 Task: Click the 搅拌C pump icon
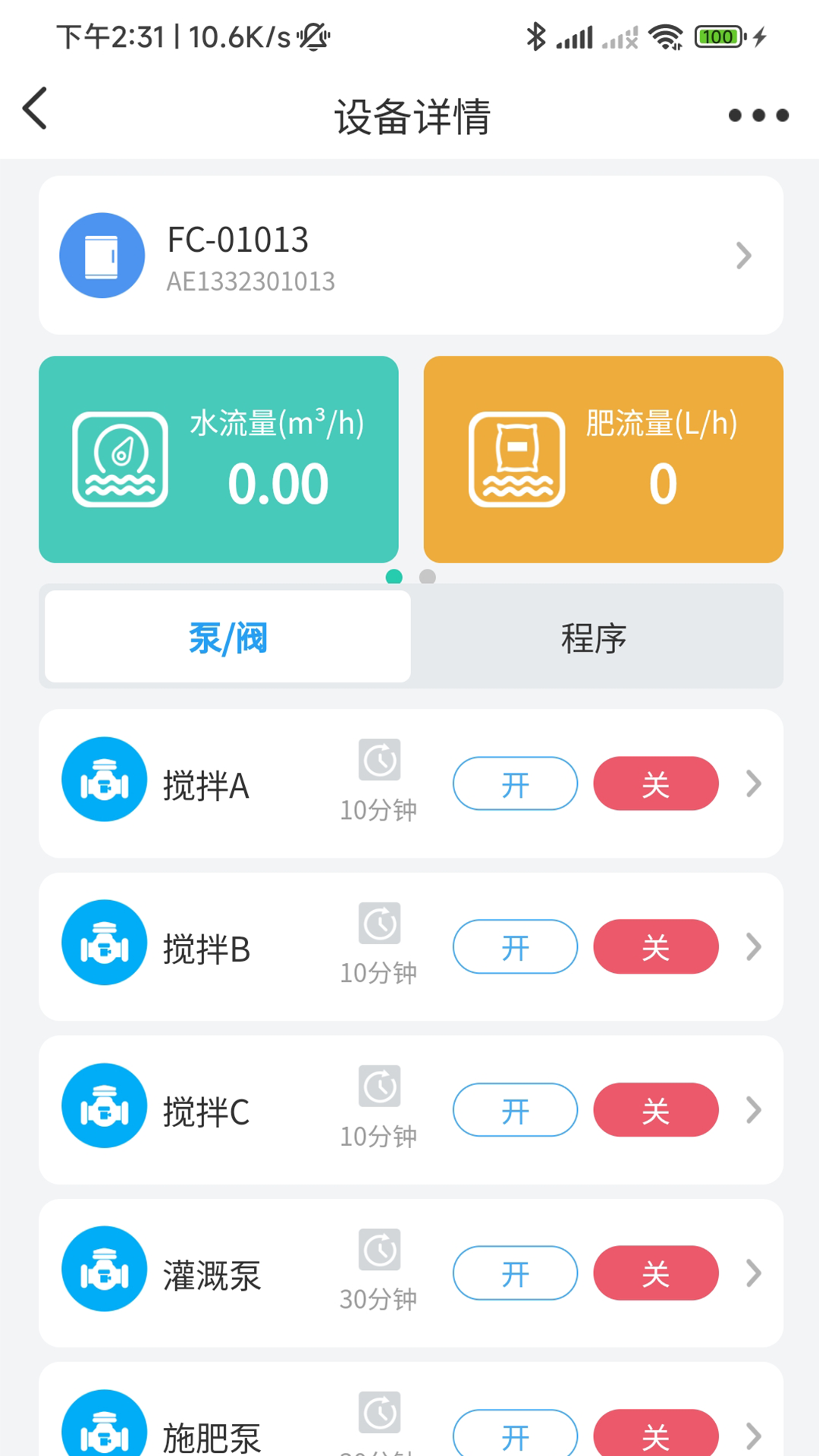point(104,1106)
